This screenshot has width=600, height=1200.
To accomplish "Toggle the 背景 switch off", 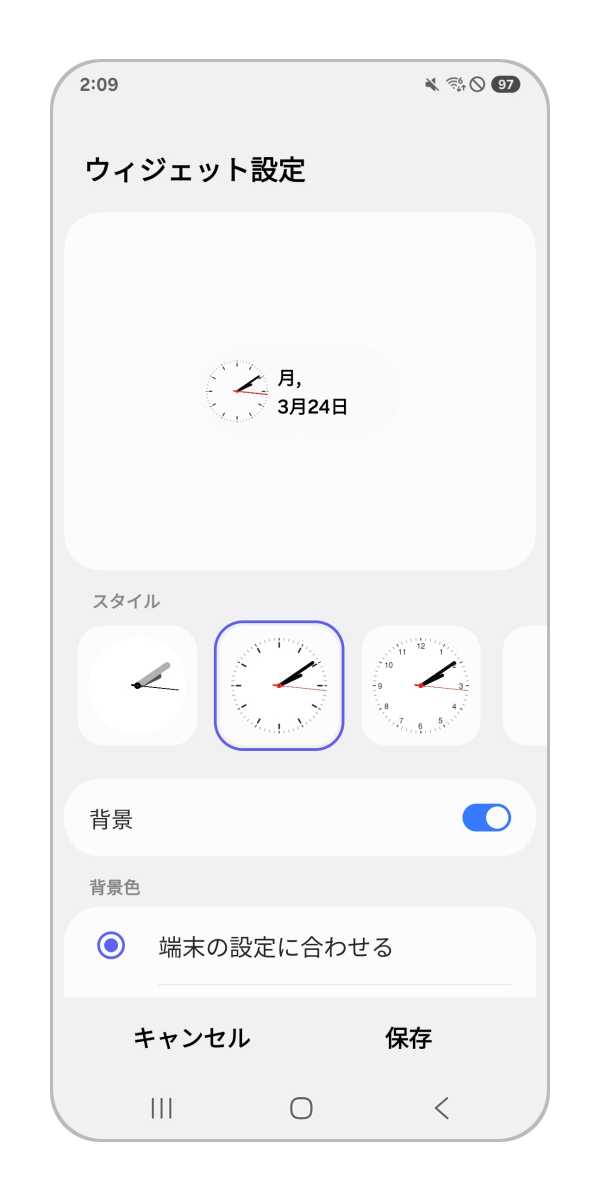I will tap(486, 818).
